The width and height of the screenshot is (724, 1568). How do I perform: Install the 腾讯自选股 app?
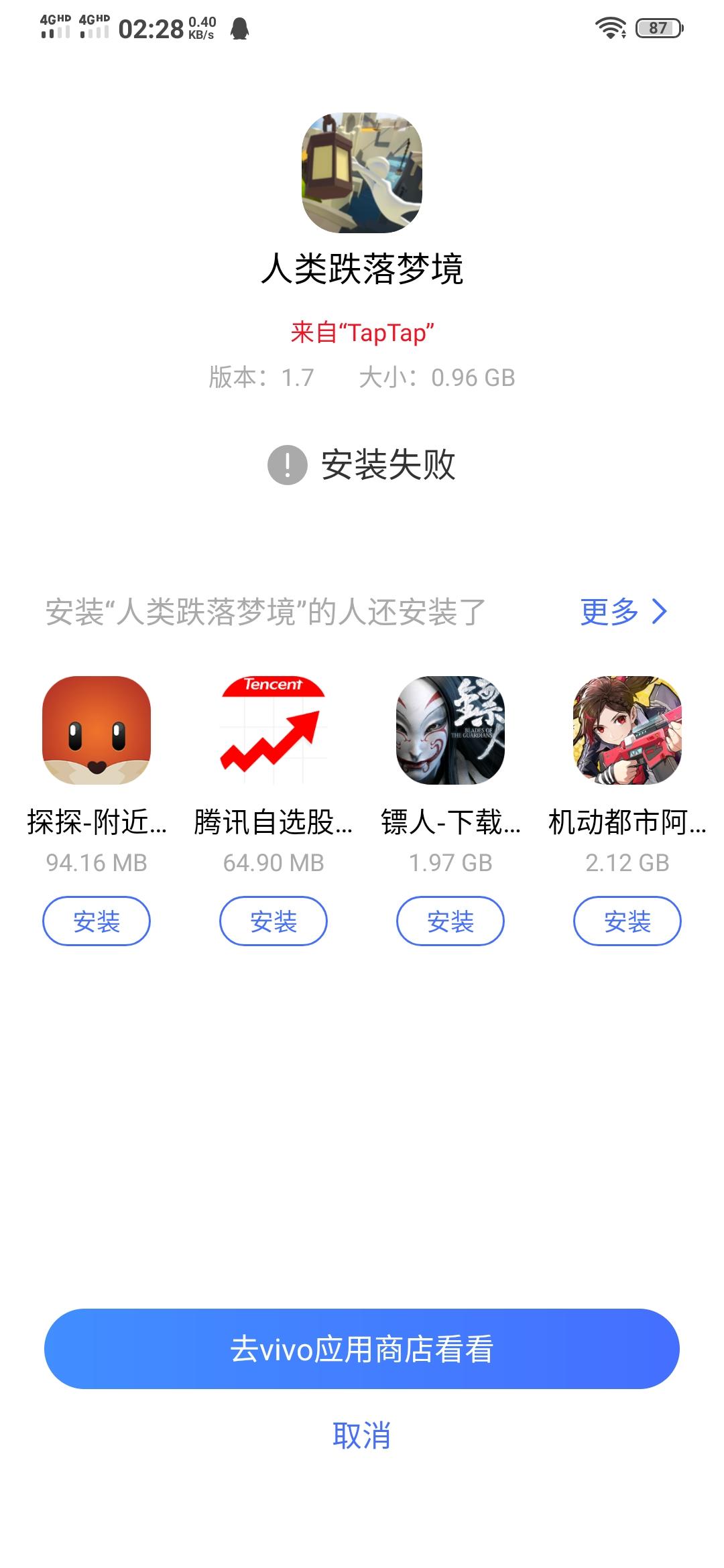[272, 921]
